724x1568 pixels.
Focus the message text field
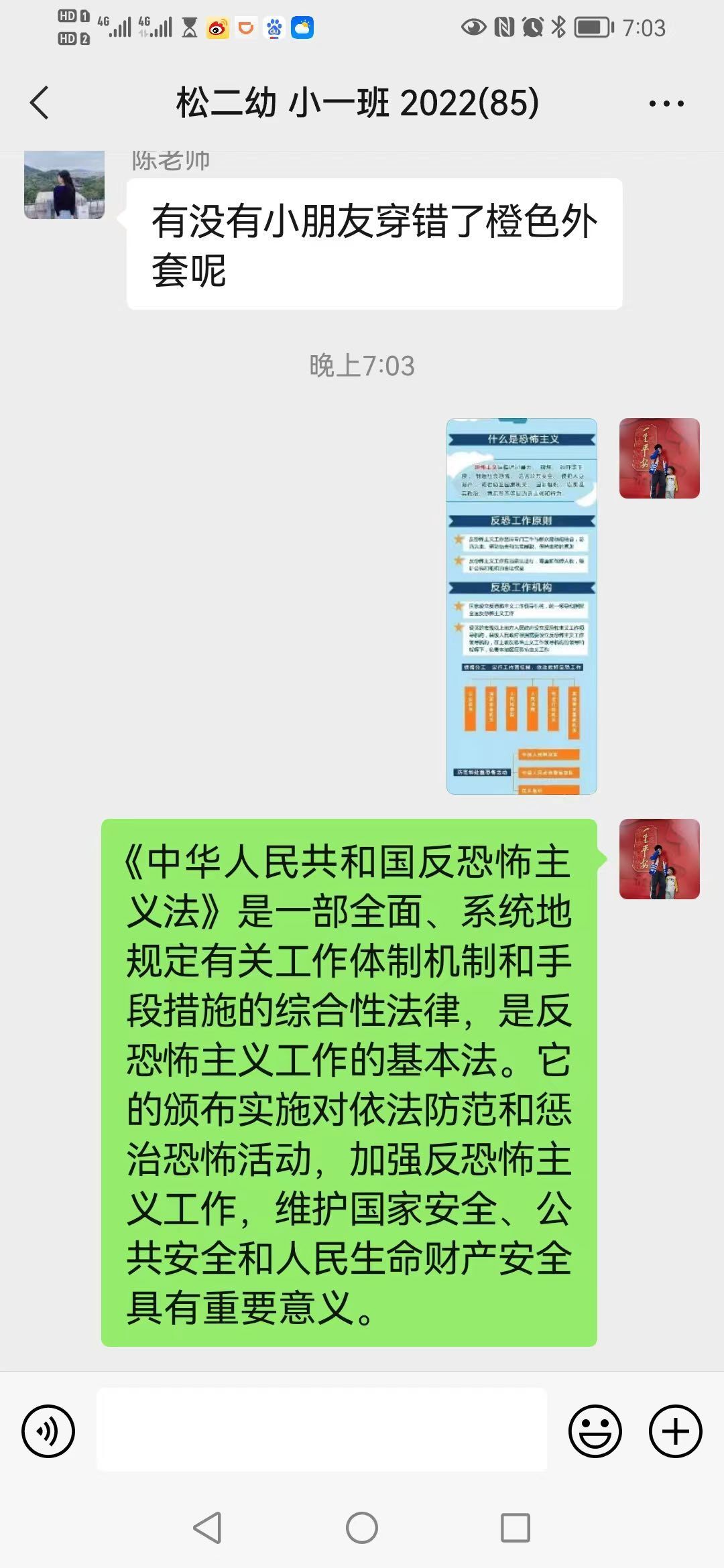coord(322,1429)
